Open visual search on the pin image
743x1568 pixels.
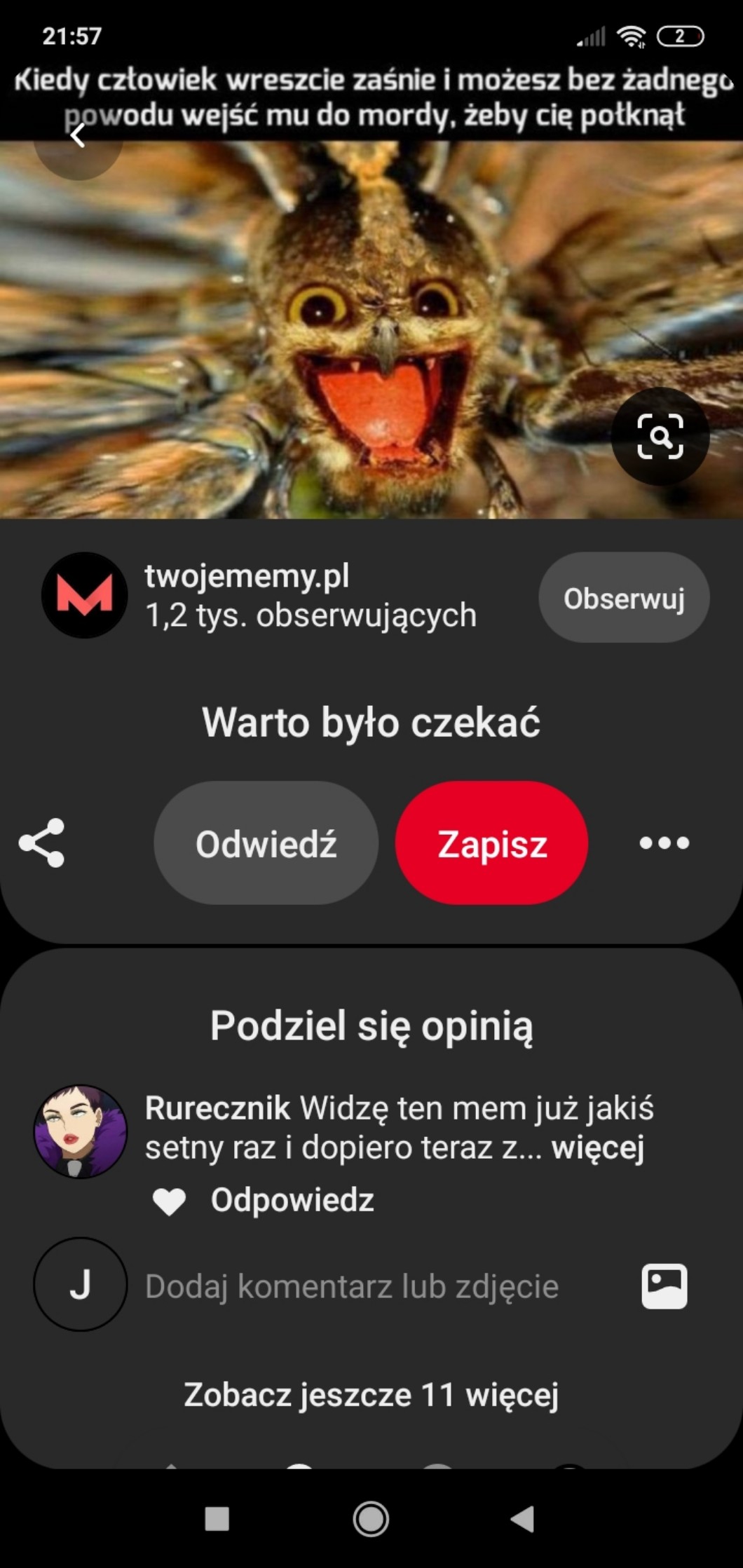(660, 437)
